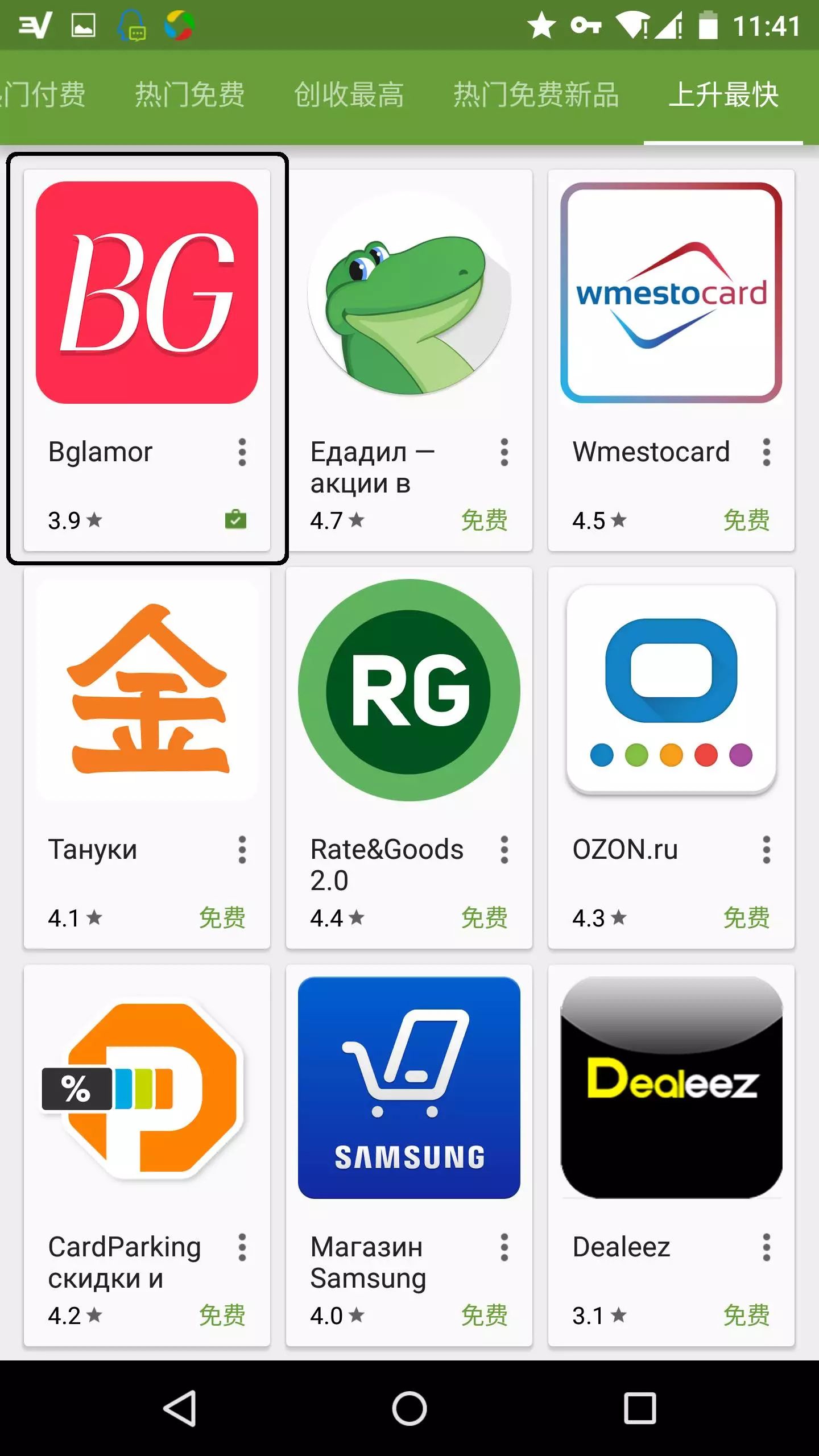Open overflow menu for Магазин Samsung
The width and height of the screenshot is (819, 1456).
[x=504, y=1248]
